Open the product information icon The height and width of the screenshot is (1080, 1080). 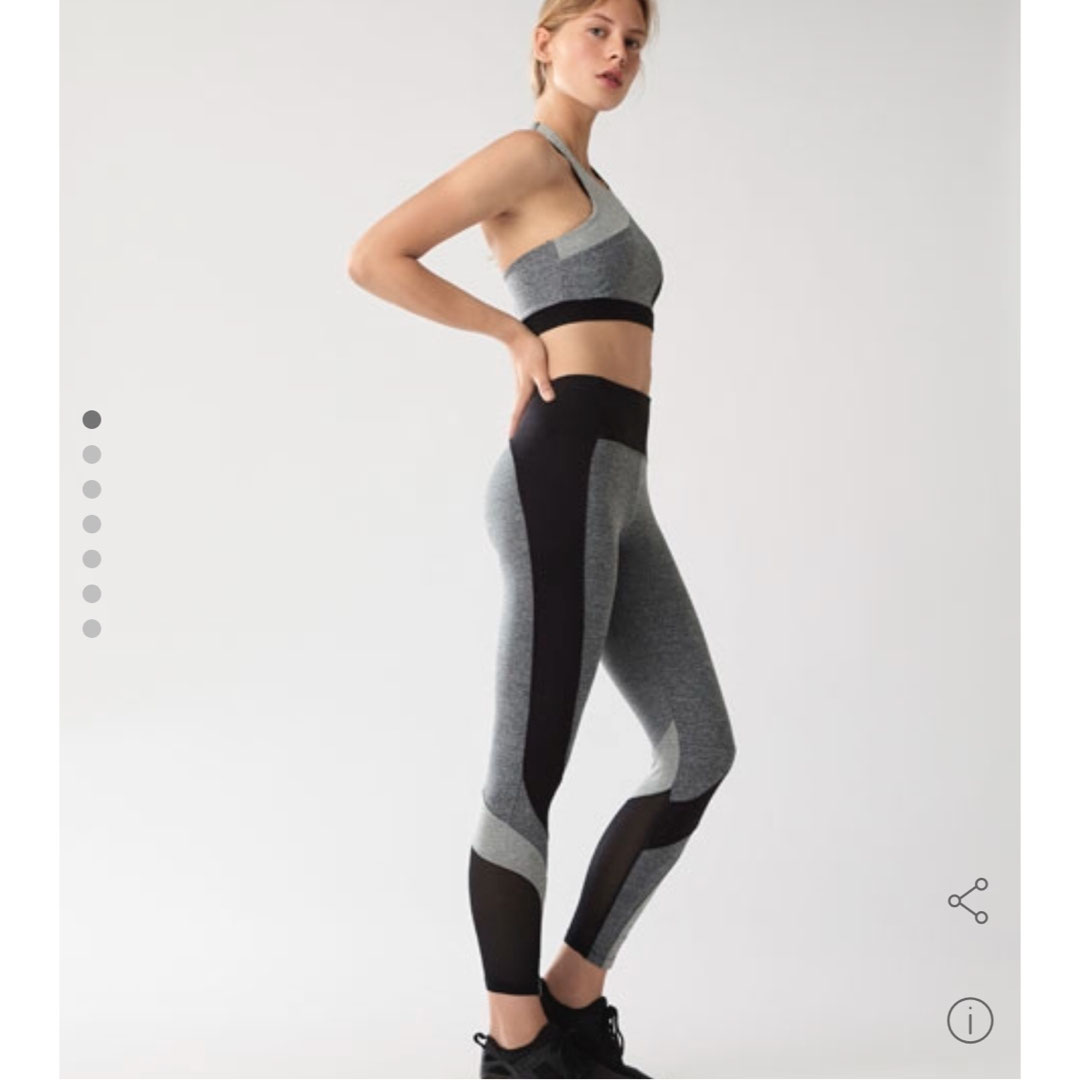coord(969,1020)
